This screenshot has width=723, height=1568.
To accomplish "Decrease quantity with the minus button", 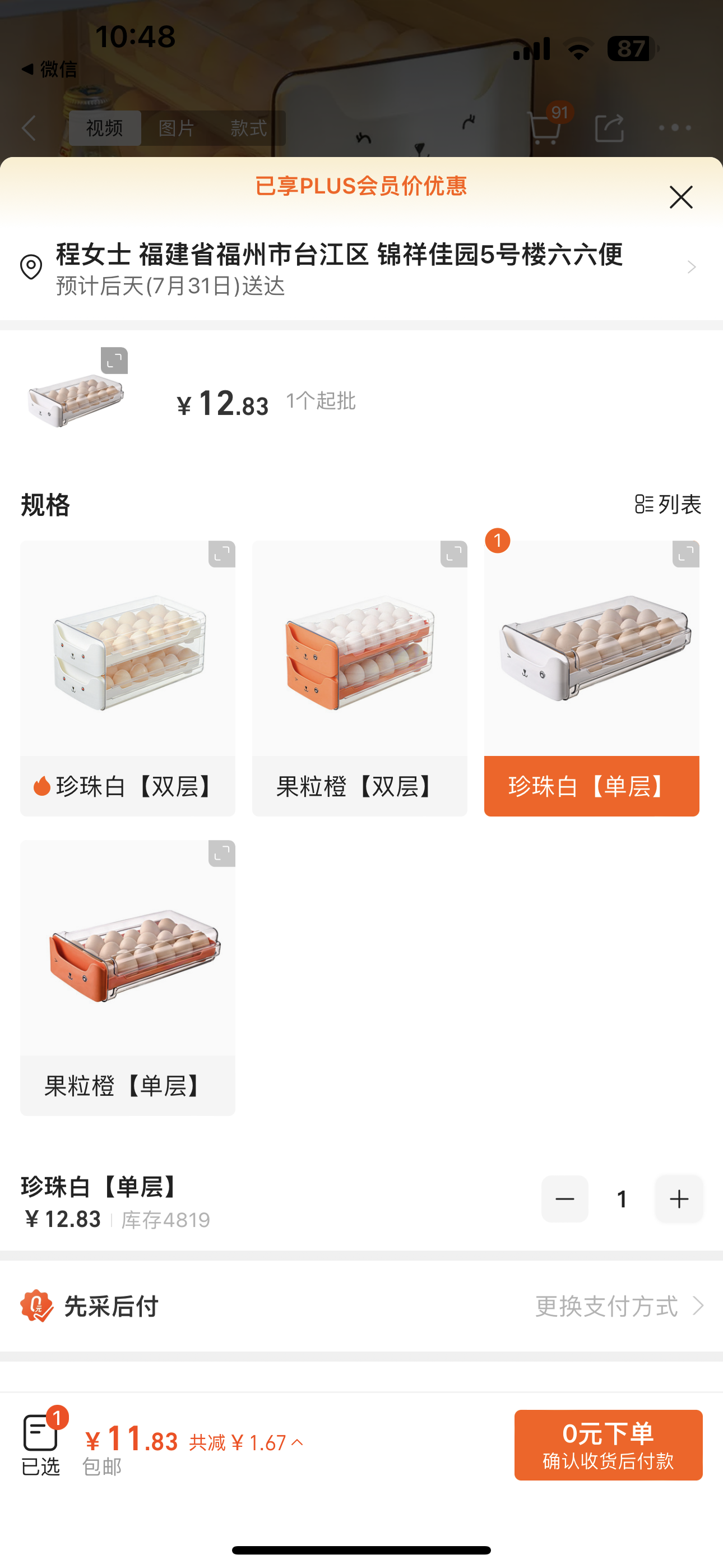I will (x=564, y=1199).
